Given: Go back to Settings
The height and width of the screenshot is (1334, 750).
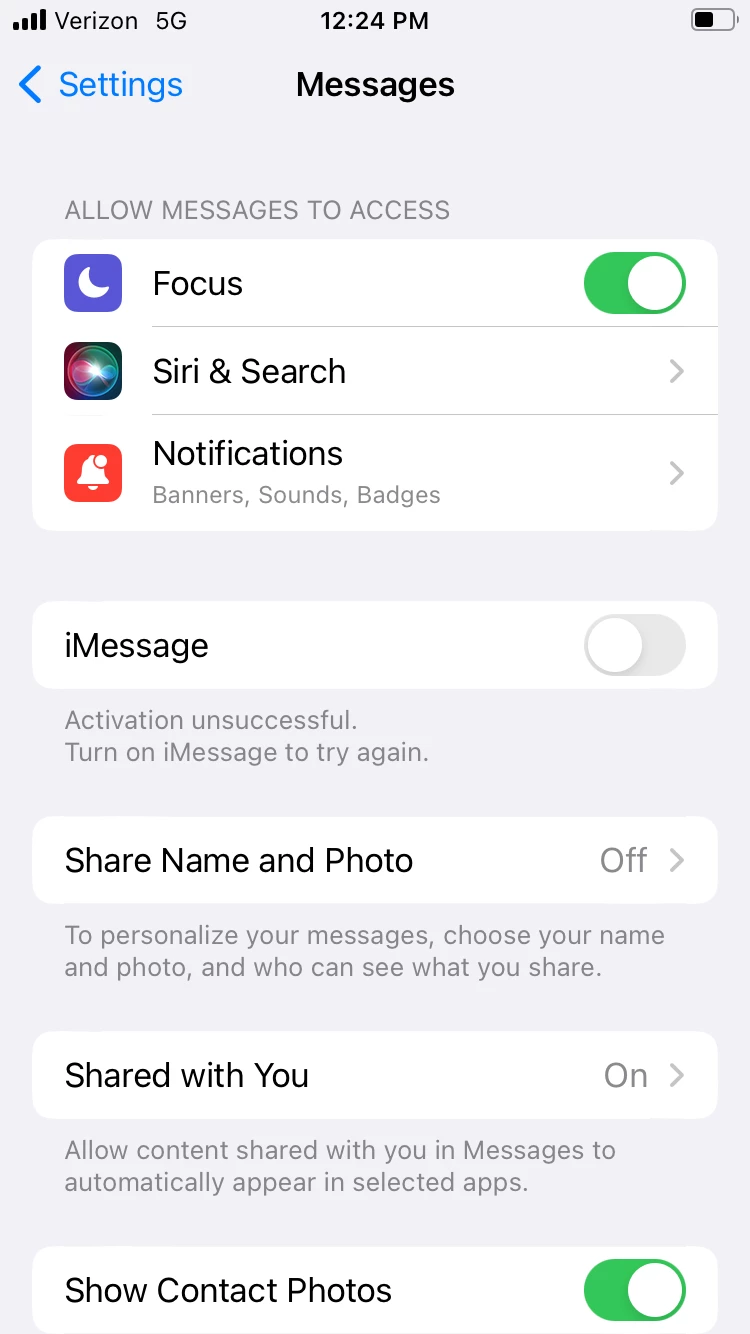Looking at the screenshot, I should point(100,85).
